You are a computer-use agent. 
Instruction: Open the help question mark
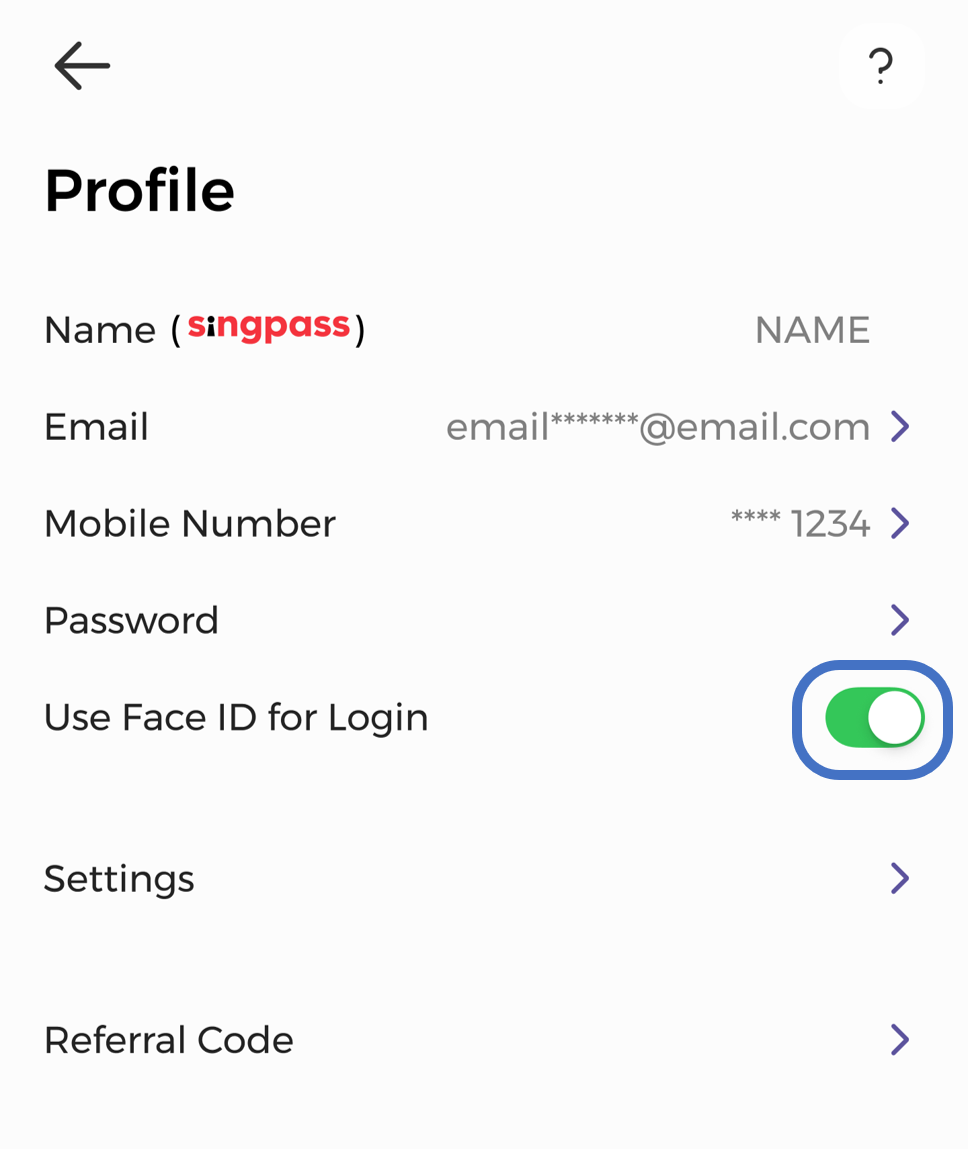click(x=880, y=66)
